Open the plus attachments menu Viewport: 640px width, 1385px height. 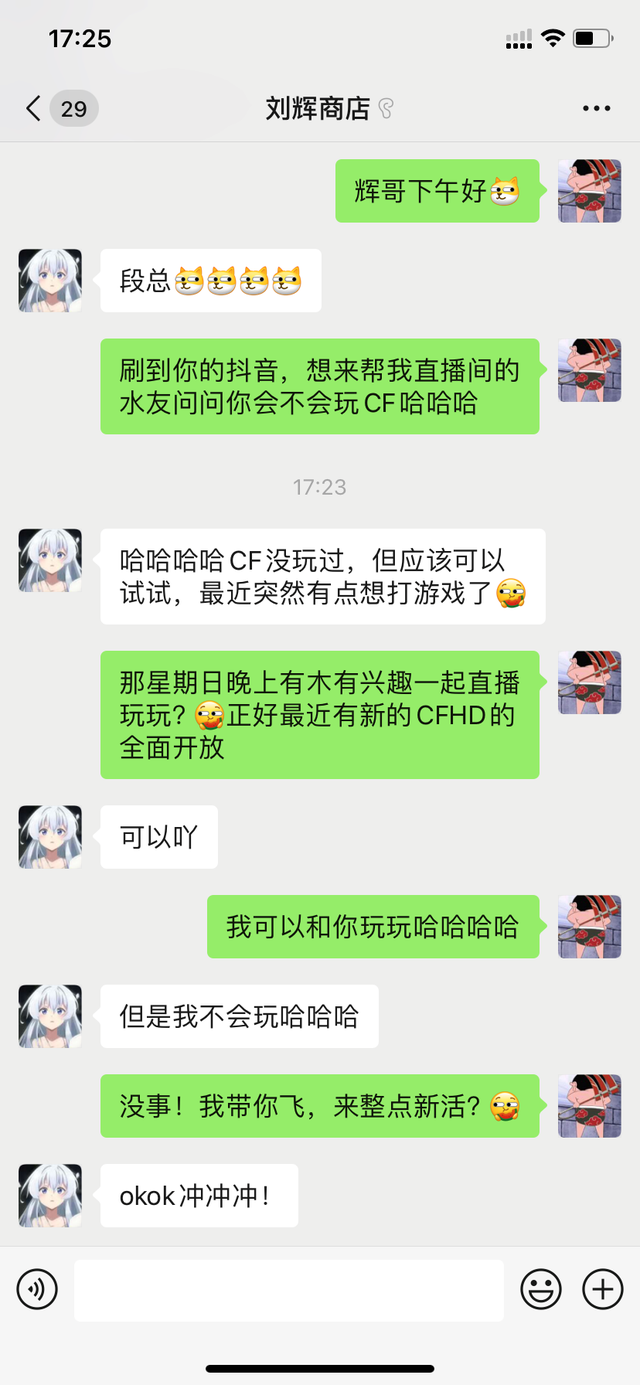(602, 1290)
